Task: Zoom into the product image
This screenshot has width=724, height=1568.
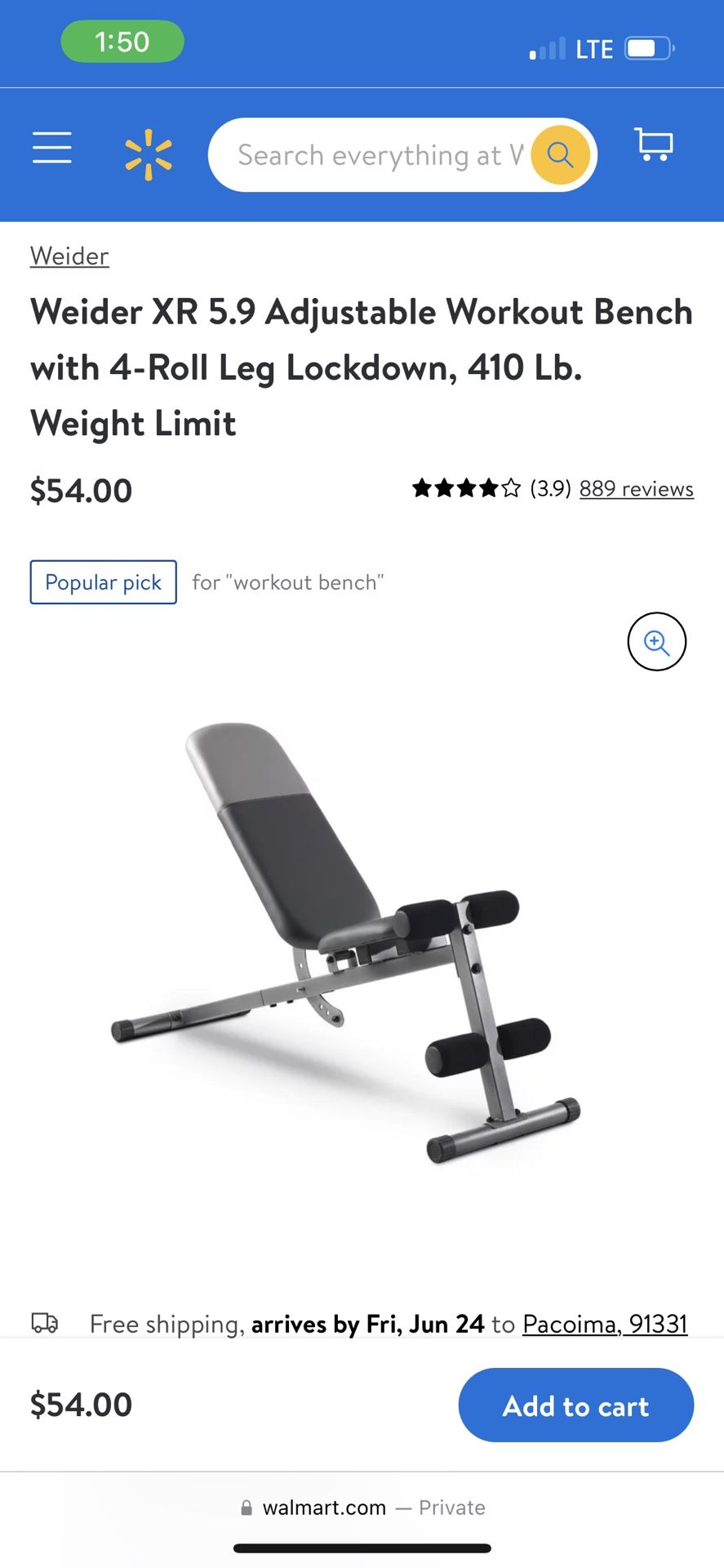Action: click(656, 642)
